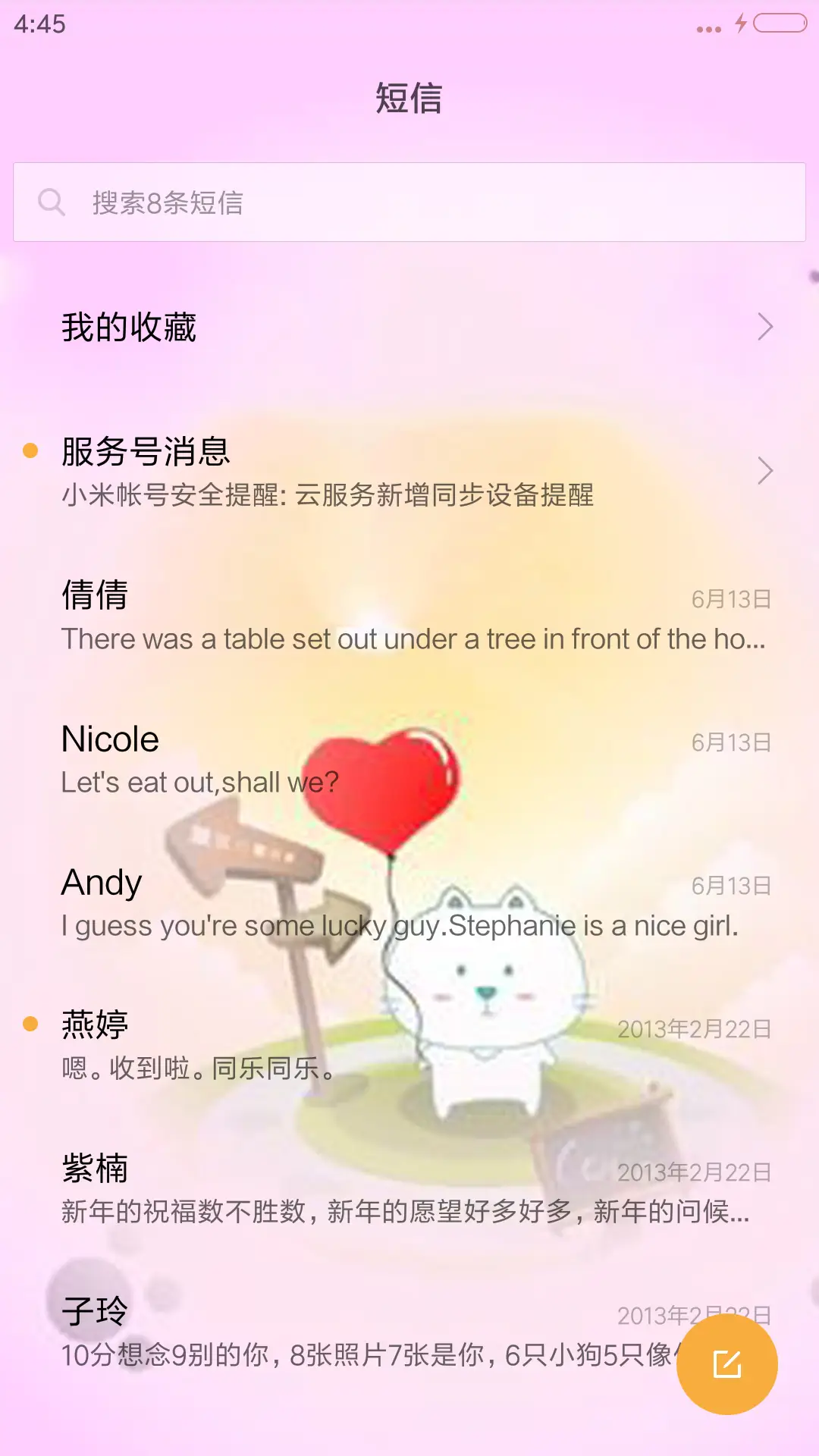Viewport: 819px width, 1456px height.
Task: Collapse the favorites row arrow
Action: pyautogui.click(x=765, y=326)
